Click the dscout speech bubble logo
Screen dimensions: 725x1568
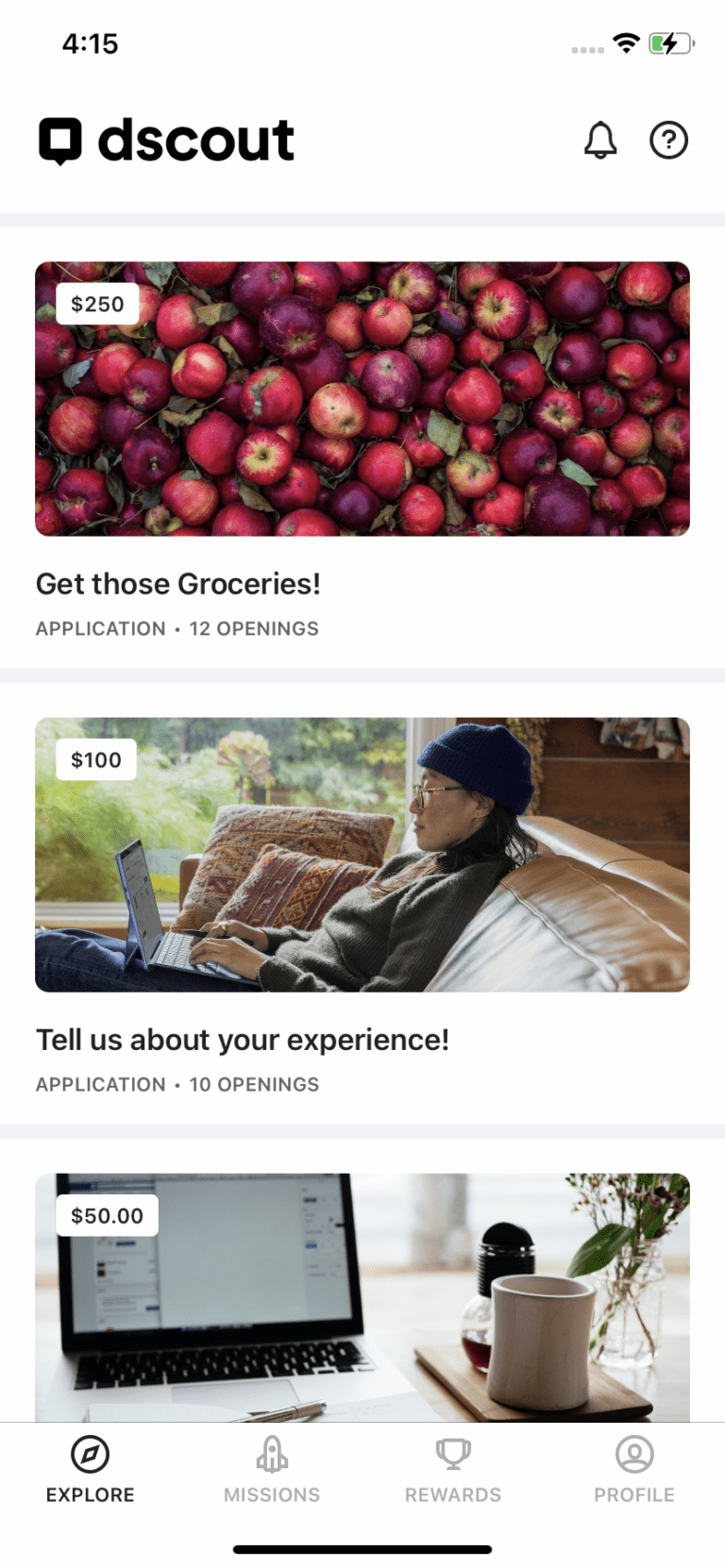pos(59,140)
